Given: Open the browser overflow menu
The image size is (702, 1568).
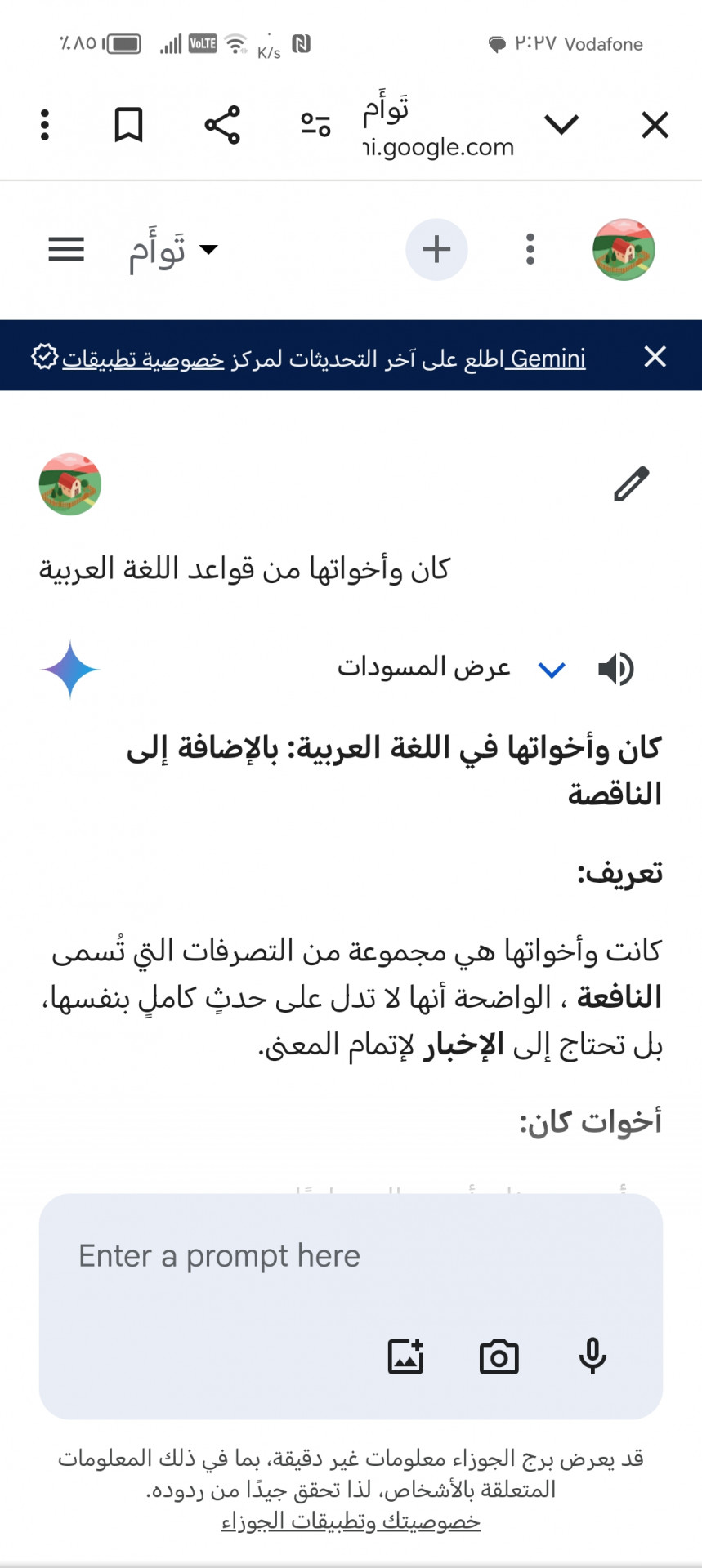Looking at the screenshot, I should (45, 125).
